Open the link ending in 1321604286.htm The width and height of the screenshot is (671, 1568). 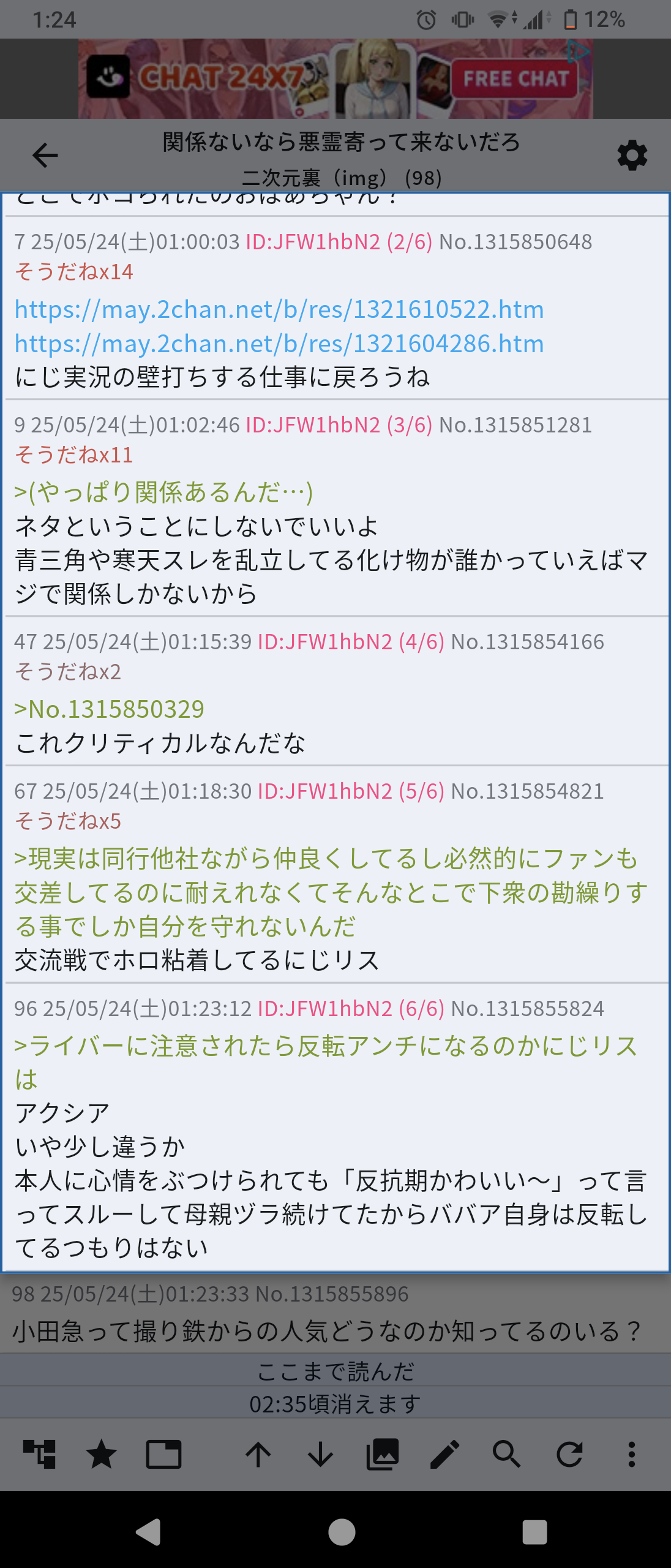[279, 344]
